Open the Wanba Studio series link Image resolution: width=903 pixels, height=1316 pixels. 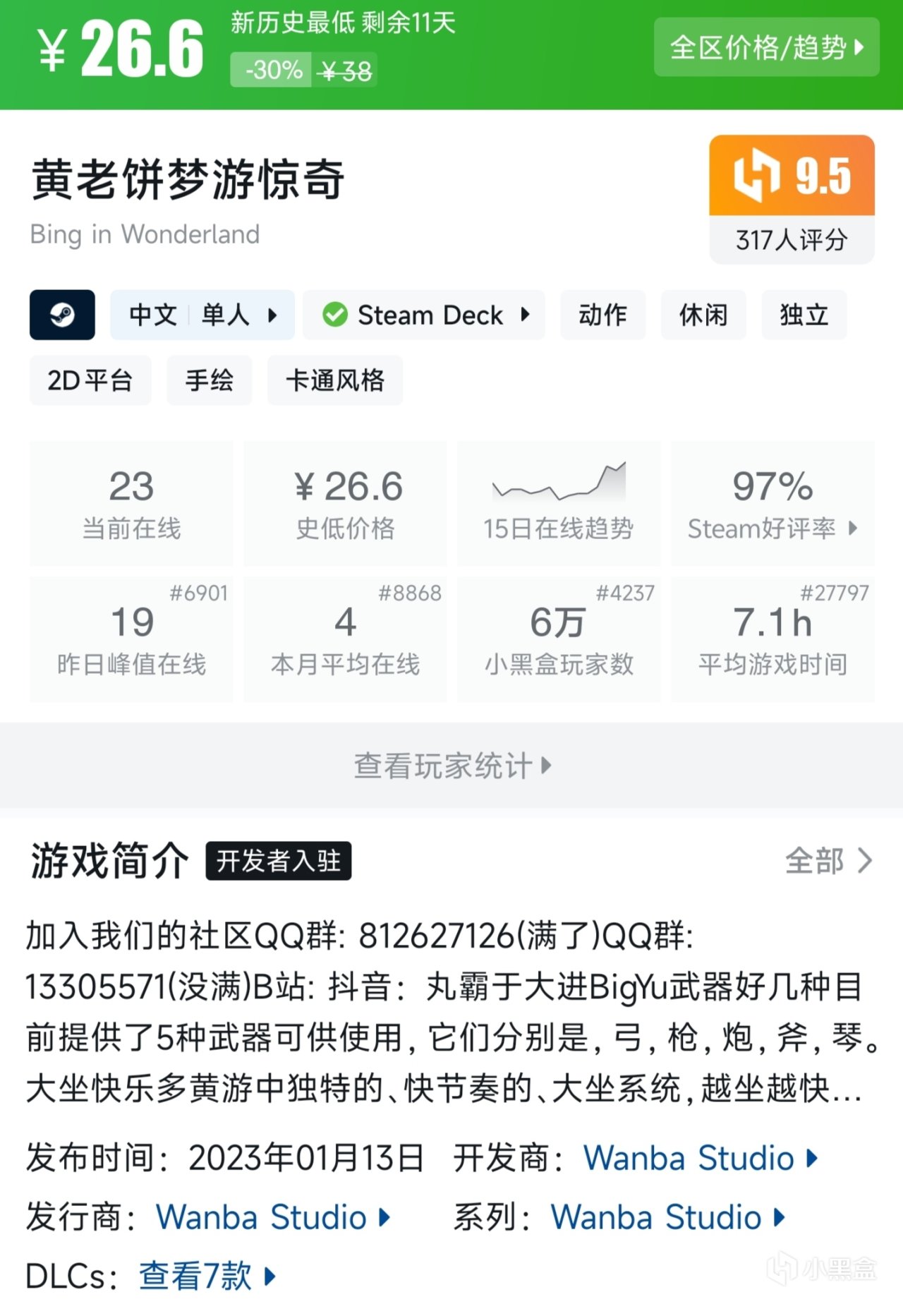(667, 1217)
